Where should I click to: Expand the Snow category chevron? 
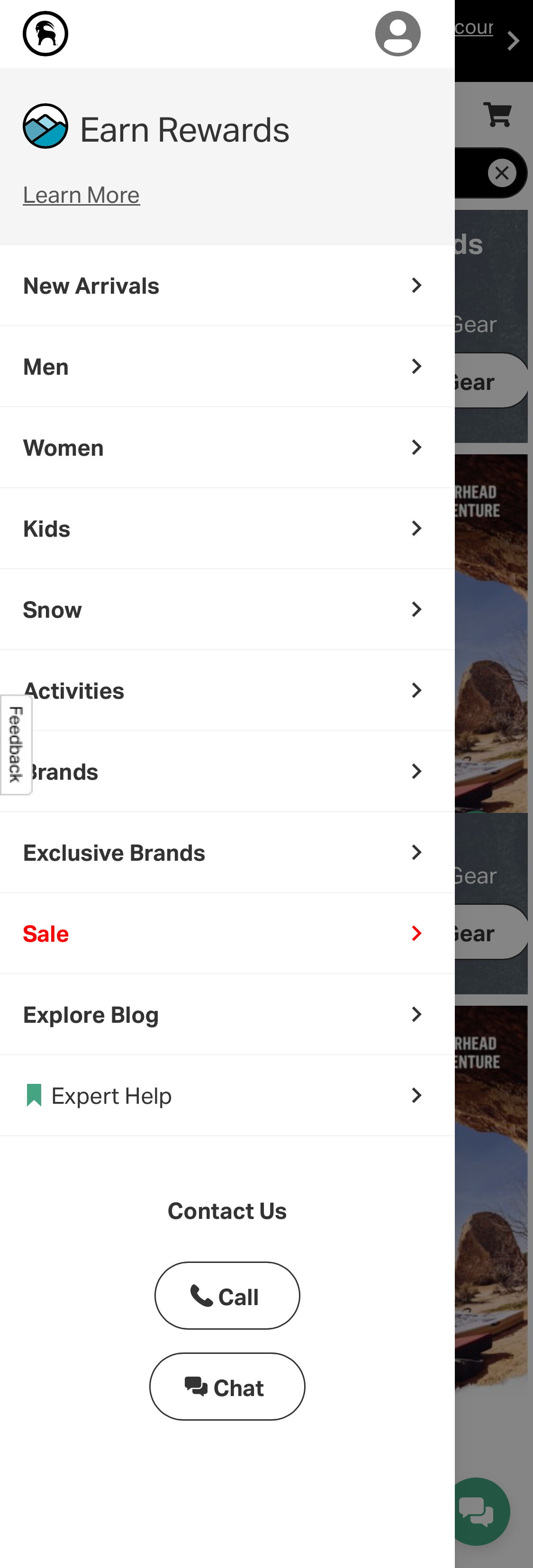(416, 609)
